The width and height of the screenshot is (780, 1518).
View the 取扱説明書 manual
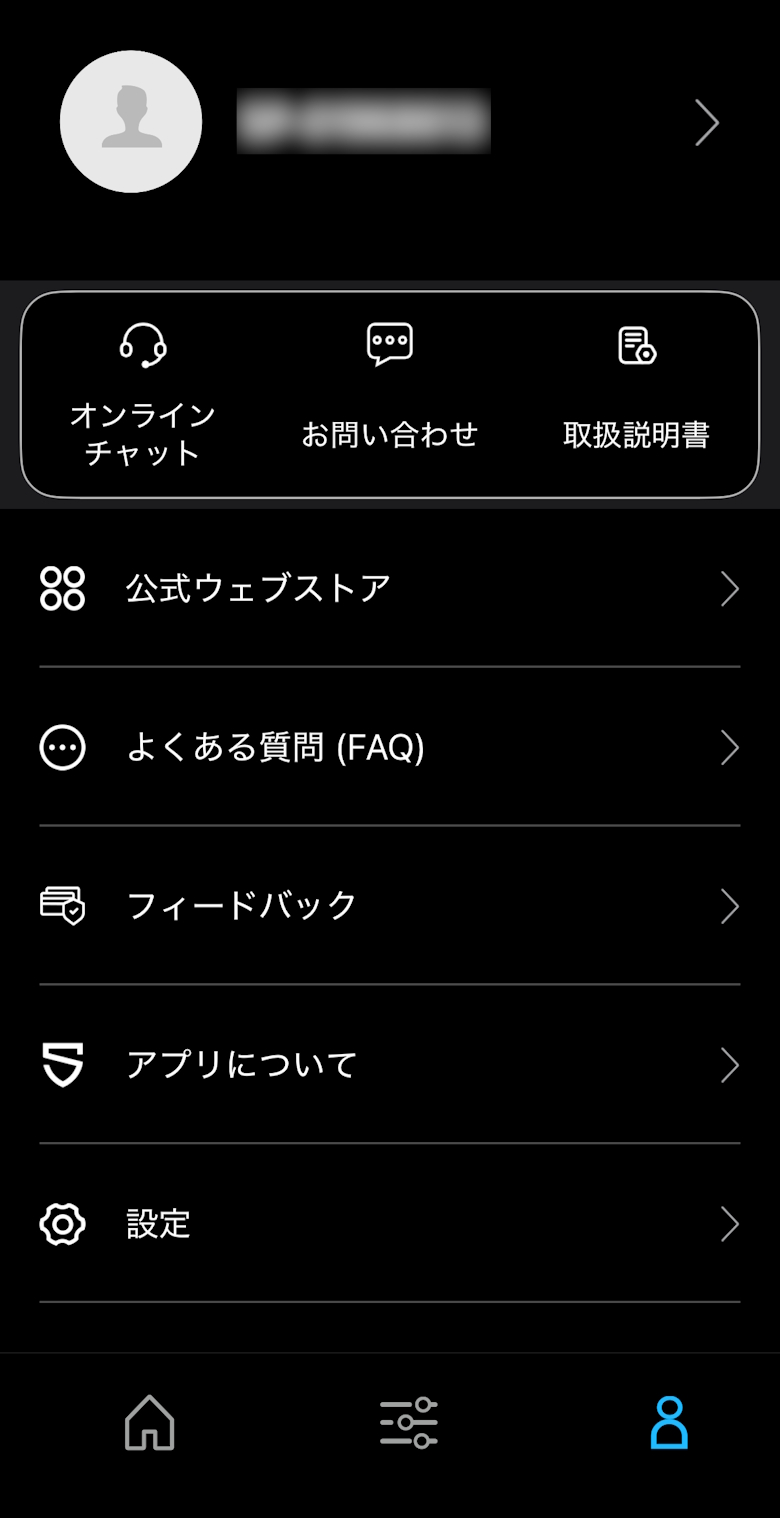point(636,395)
